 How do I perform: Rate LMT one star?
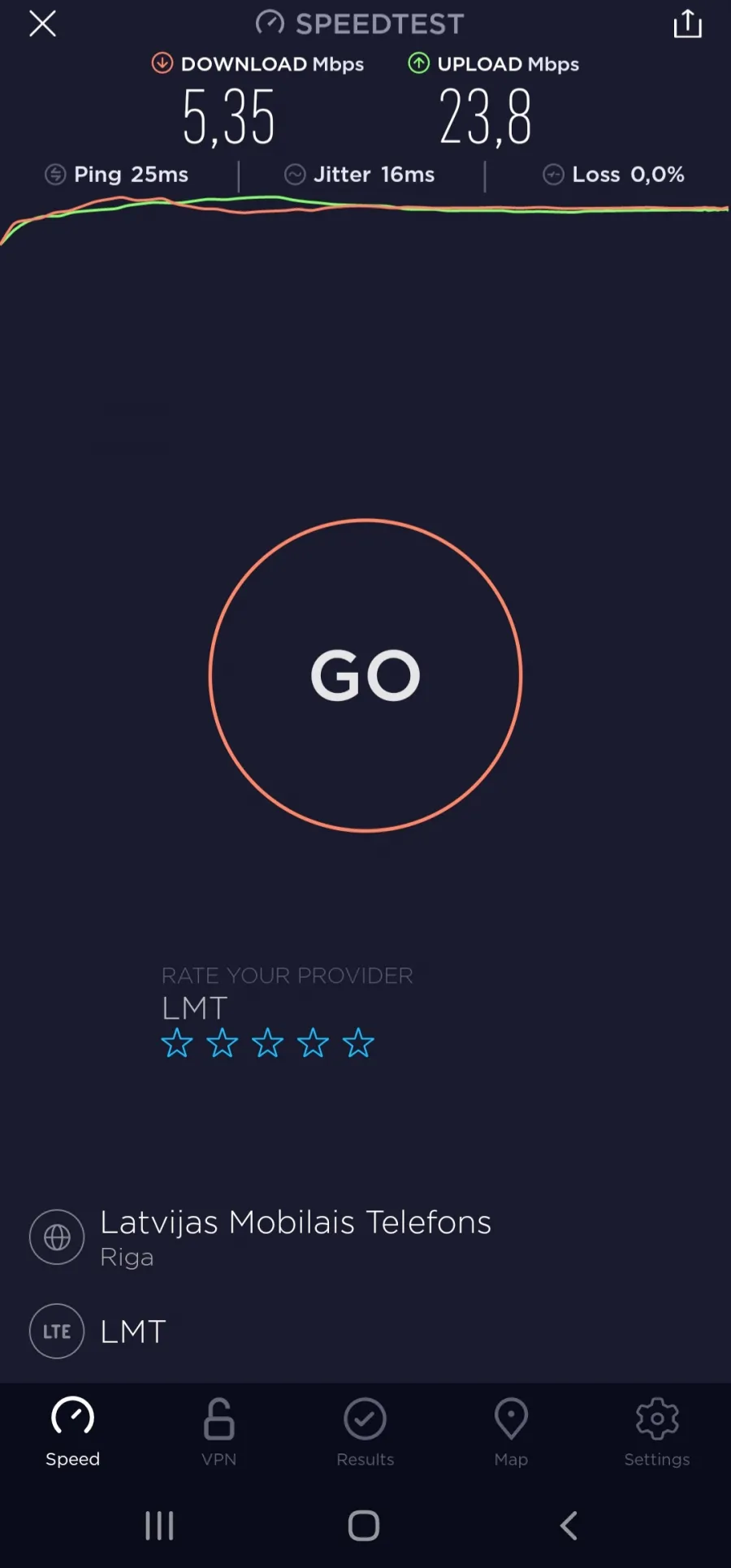[177, 1042]
